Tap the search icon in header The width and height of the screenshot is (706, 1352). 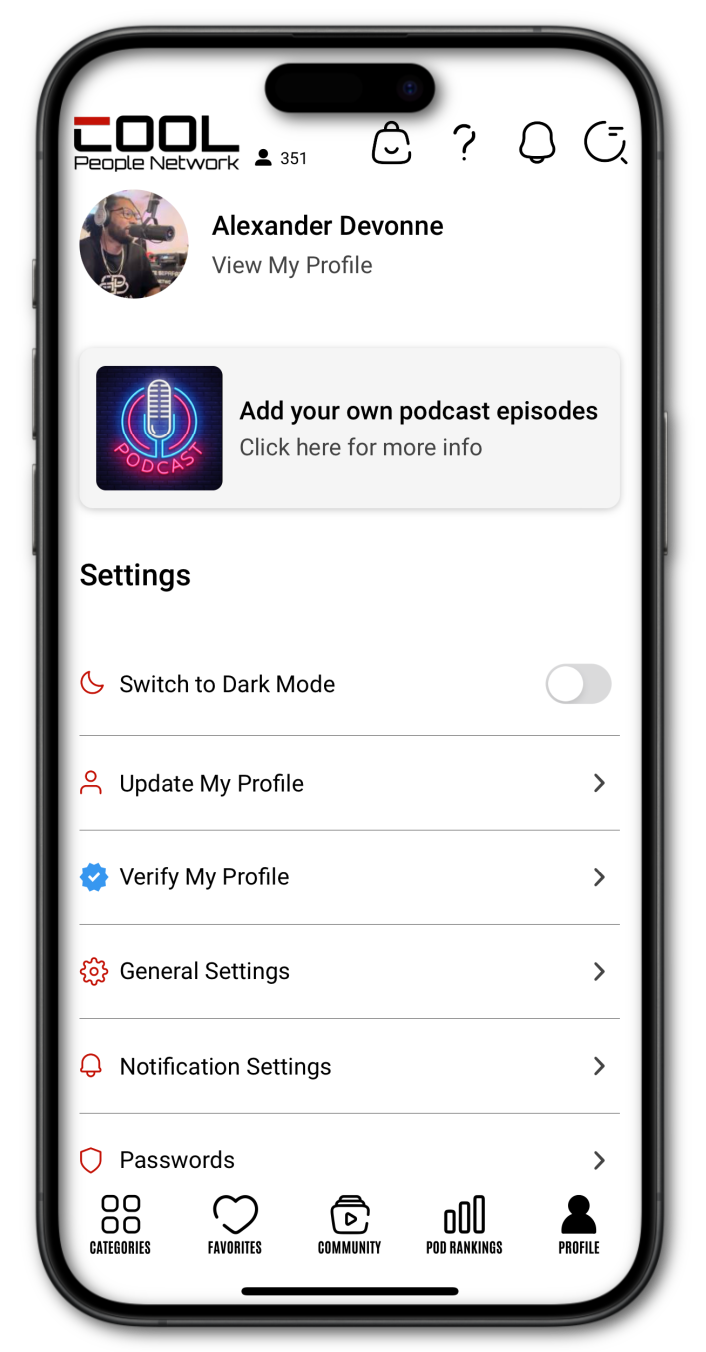[605, 143]
